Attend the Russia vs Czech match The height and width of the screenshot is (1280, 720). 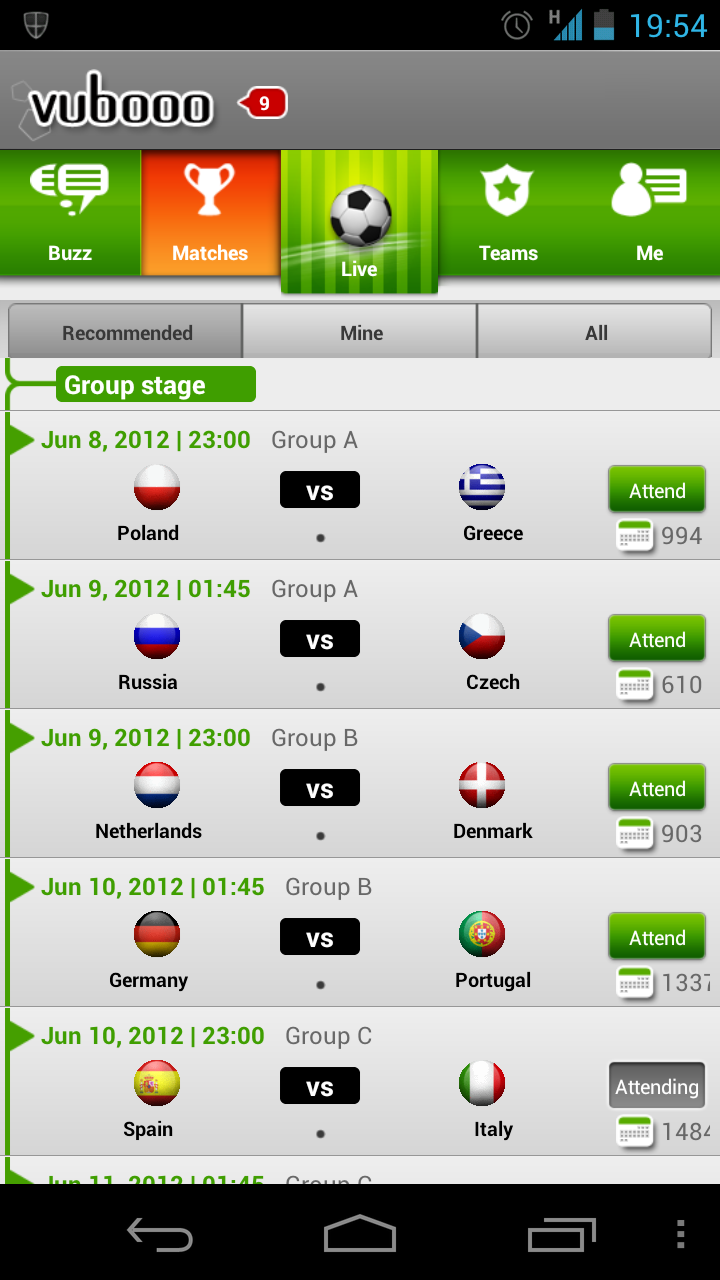click(x=657, y=640)
